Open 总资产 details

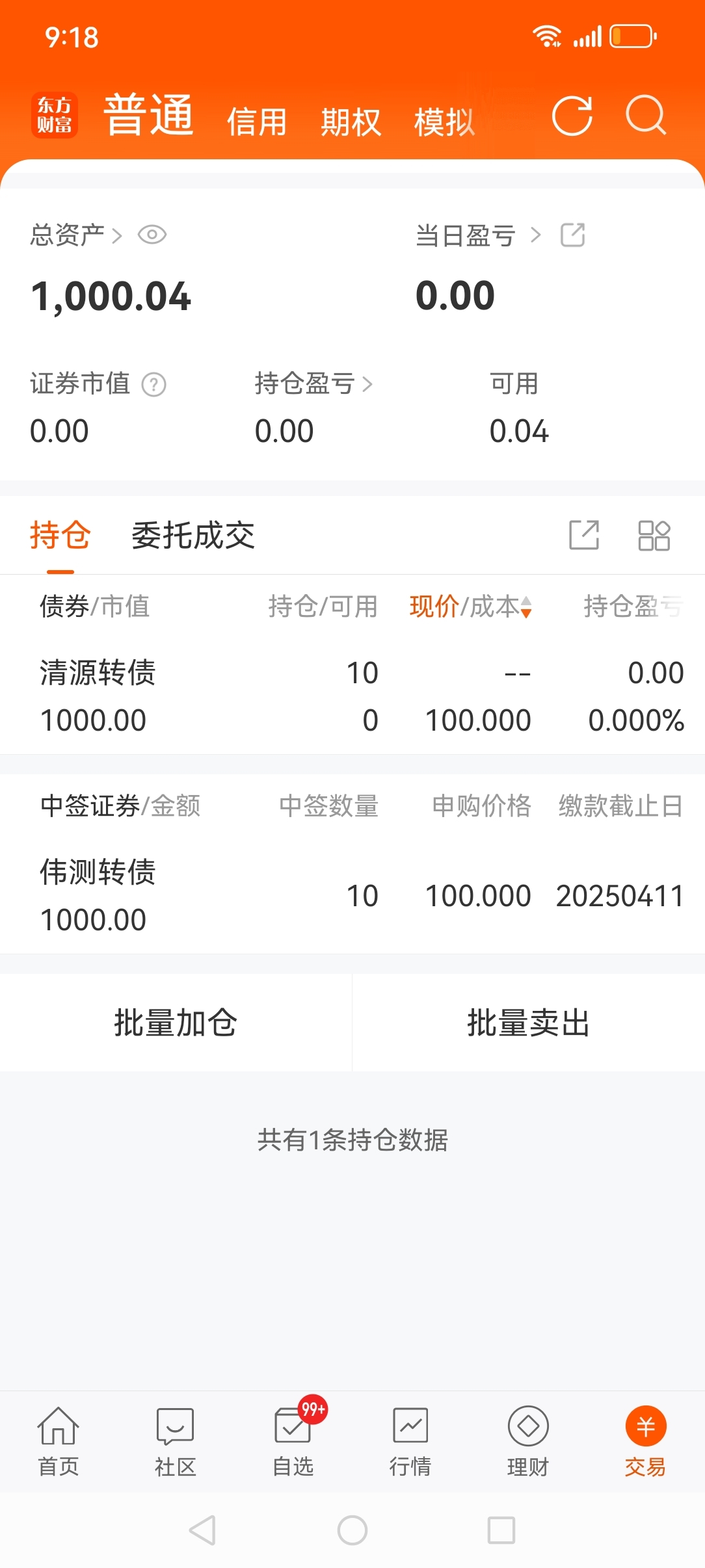tap(76, 235)
